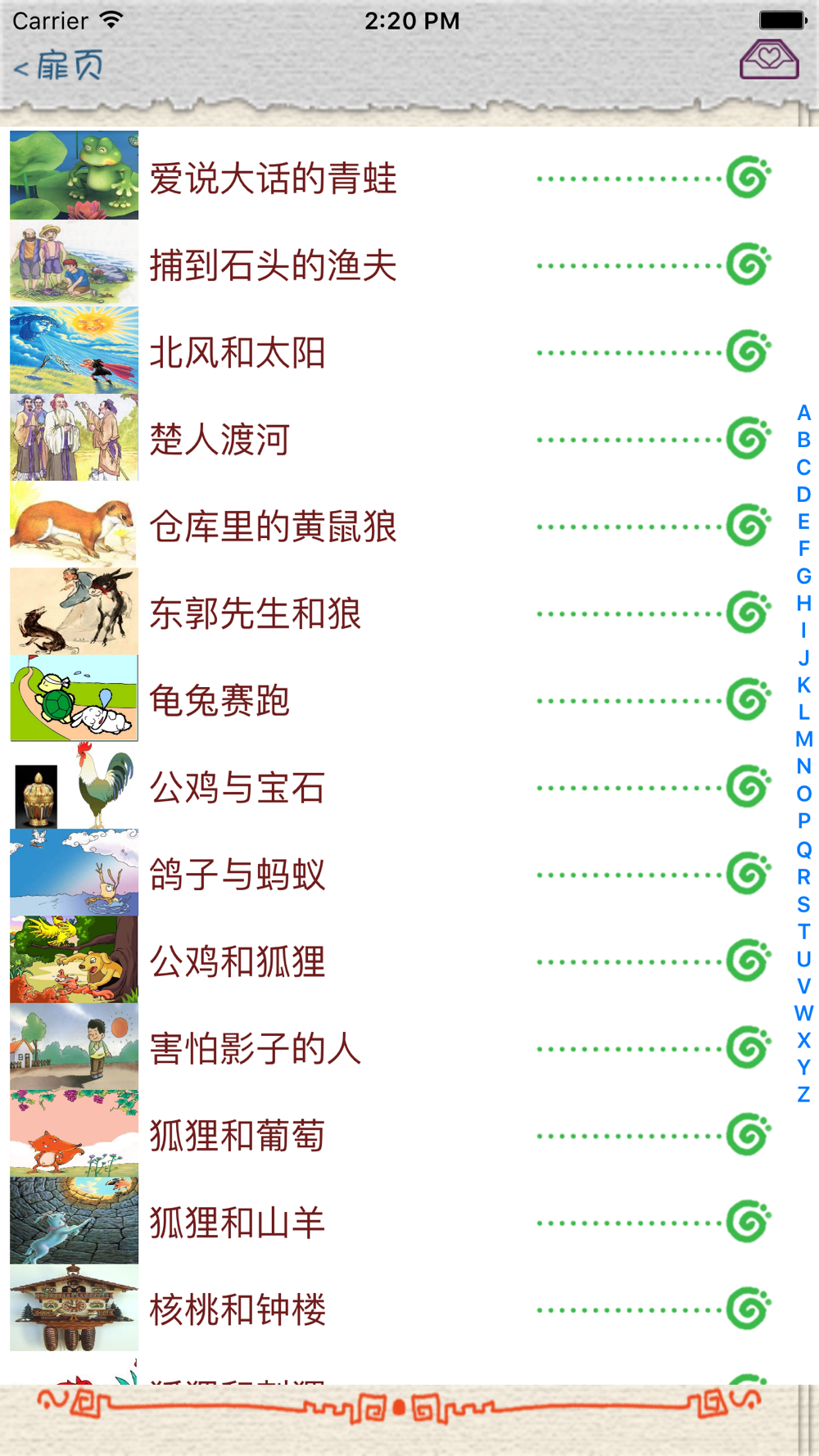Read 鸽子与蚂蚁
819x1456 pixels.
238,875
